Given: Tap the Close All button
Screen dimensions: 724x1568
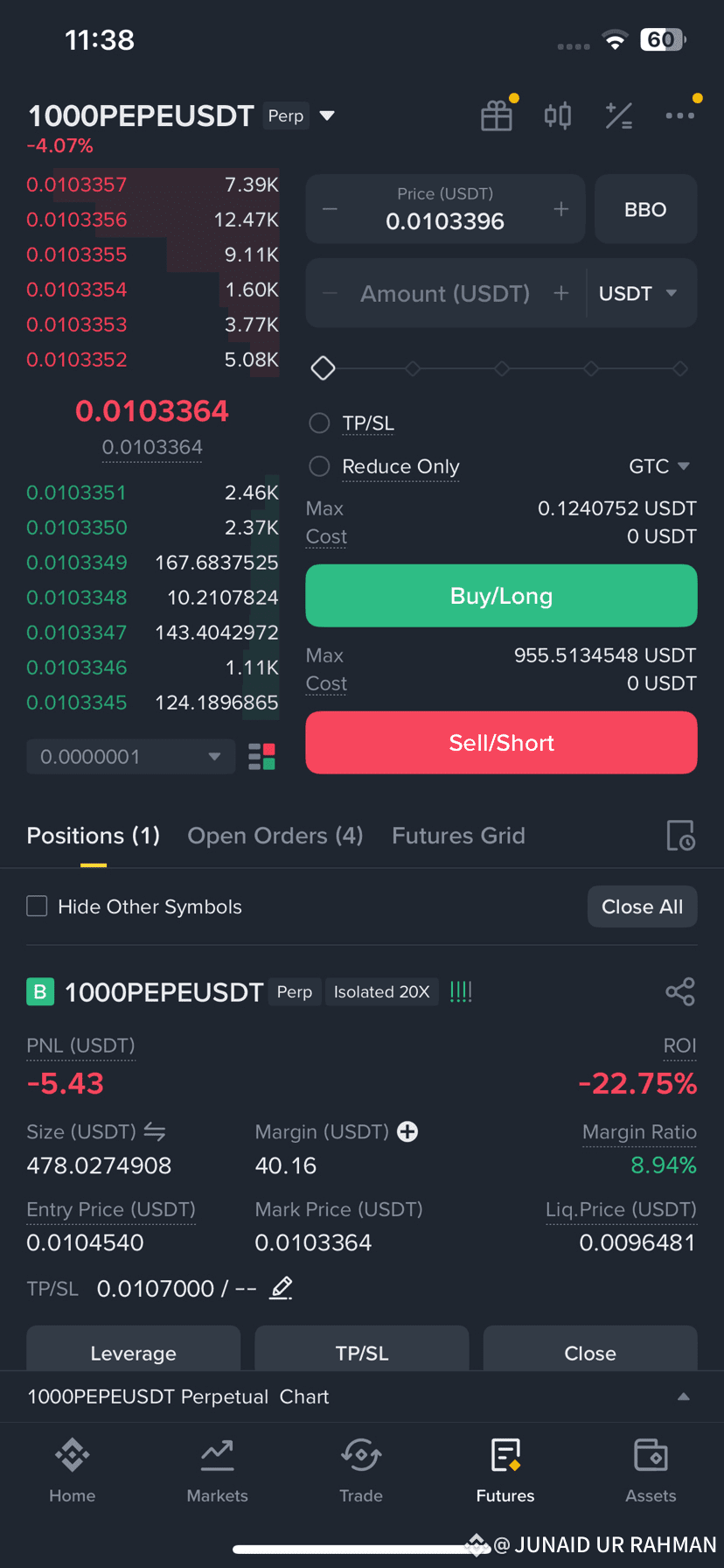Looking at the screenshot, I should pyautogui.click(x=642, y=906).
